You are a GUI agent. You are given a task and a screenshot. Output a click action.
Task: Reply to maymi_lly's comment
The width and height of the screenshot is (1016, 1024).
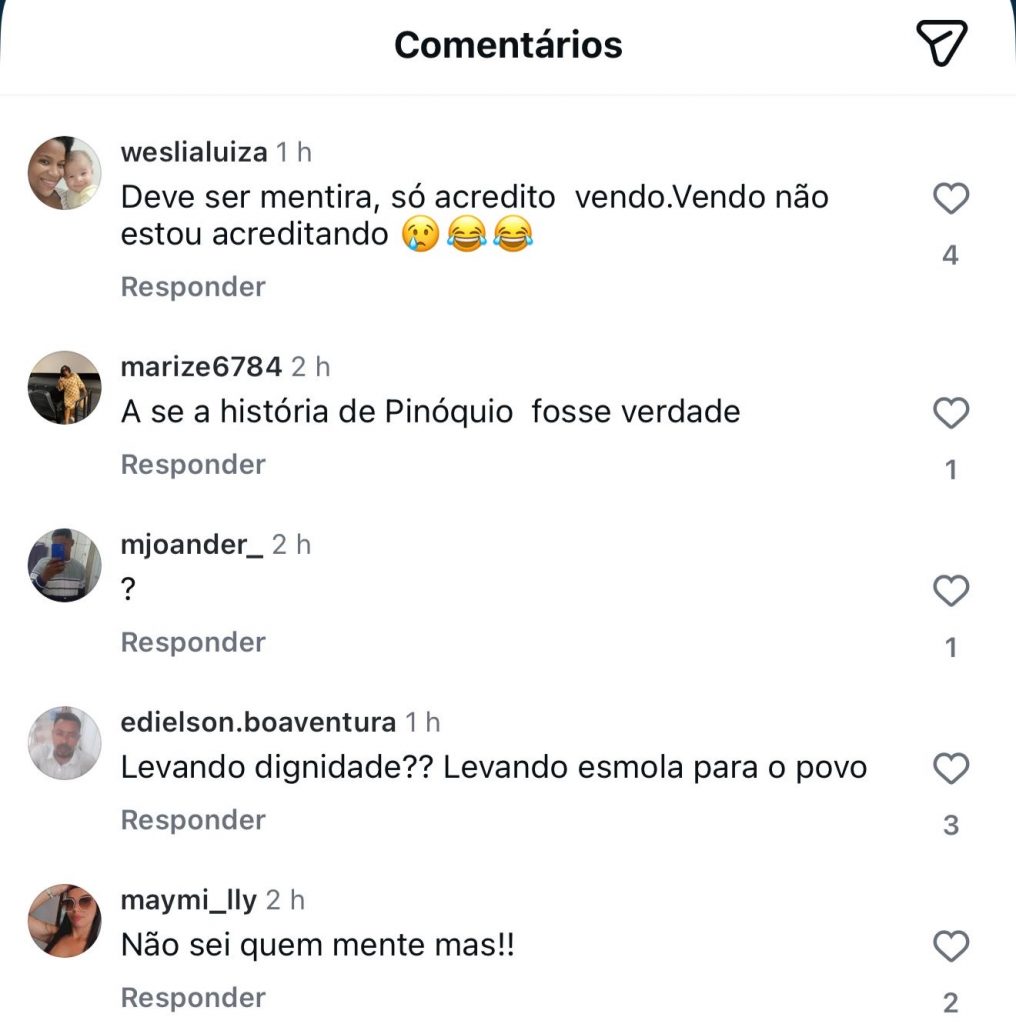[x=193, y=998]
